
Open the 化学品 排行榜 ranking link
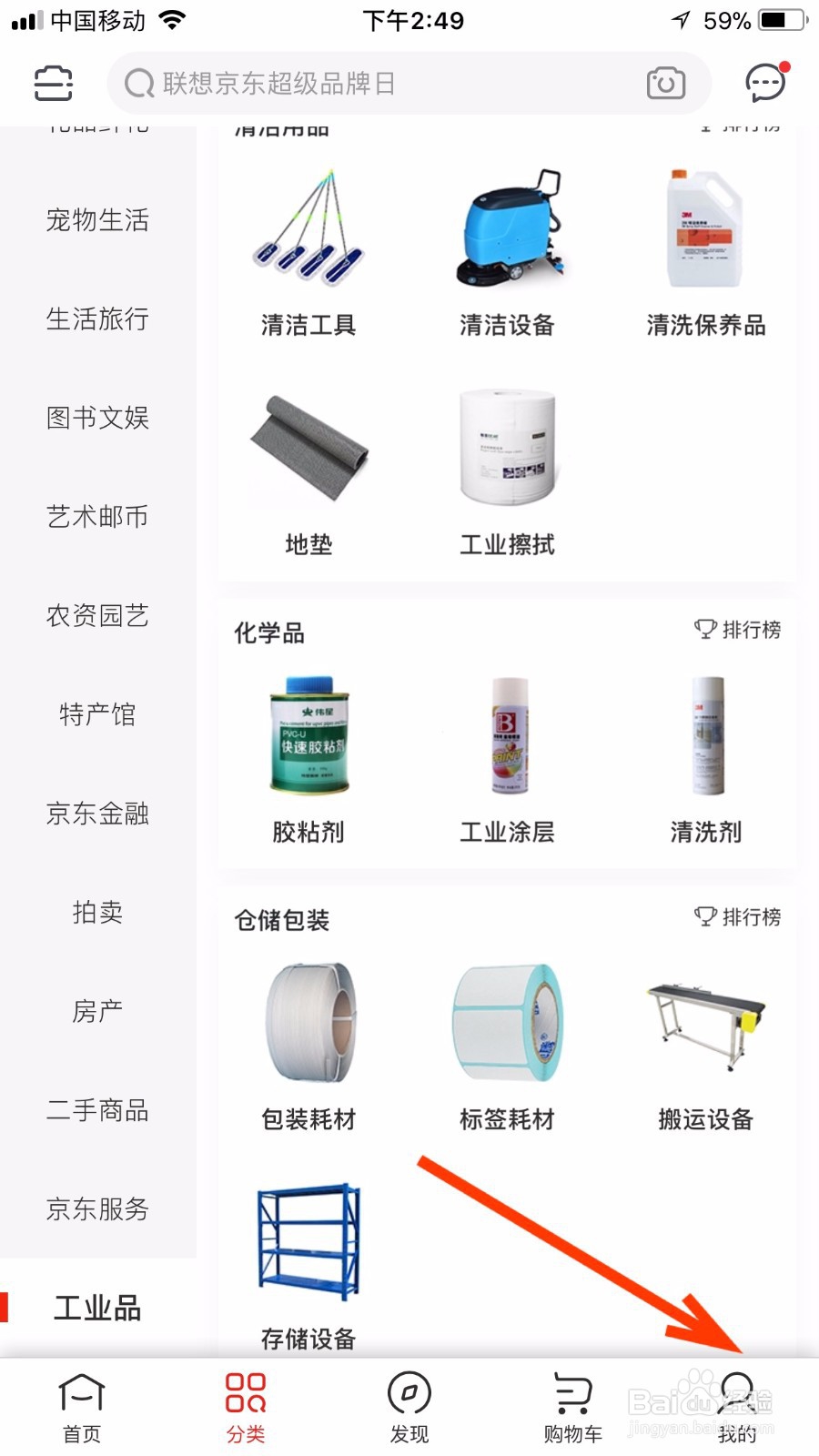[737, 630]
